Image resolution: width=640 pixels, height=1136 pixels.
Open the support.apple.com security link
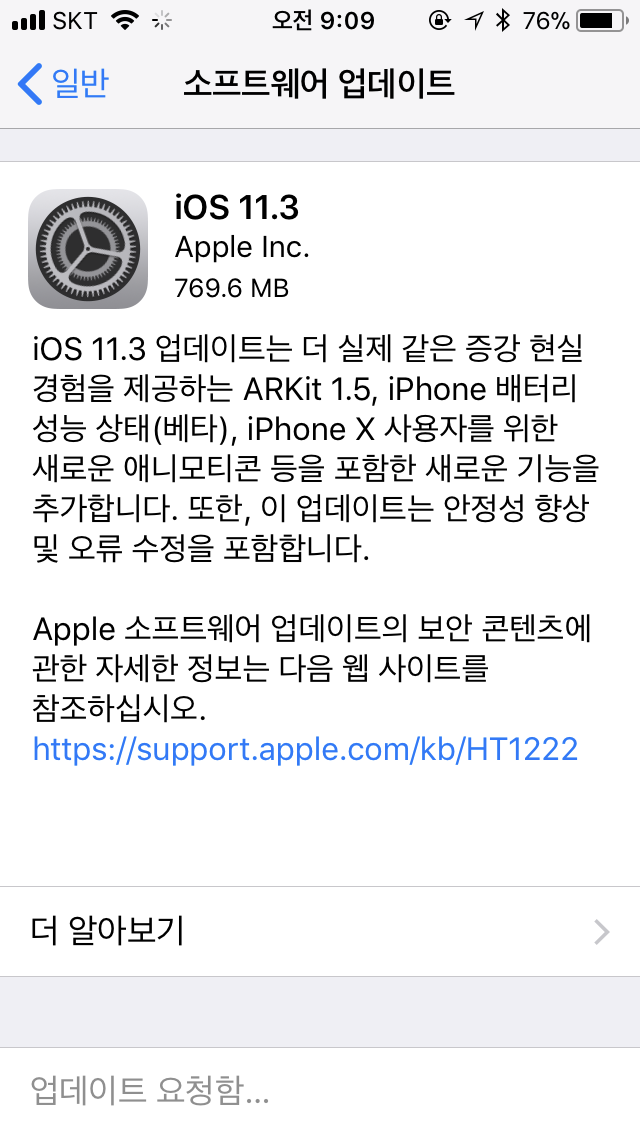coord(305,749)
